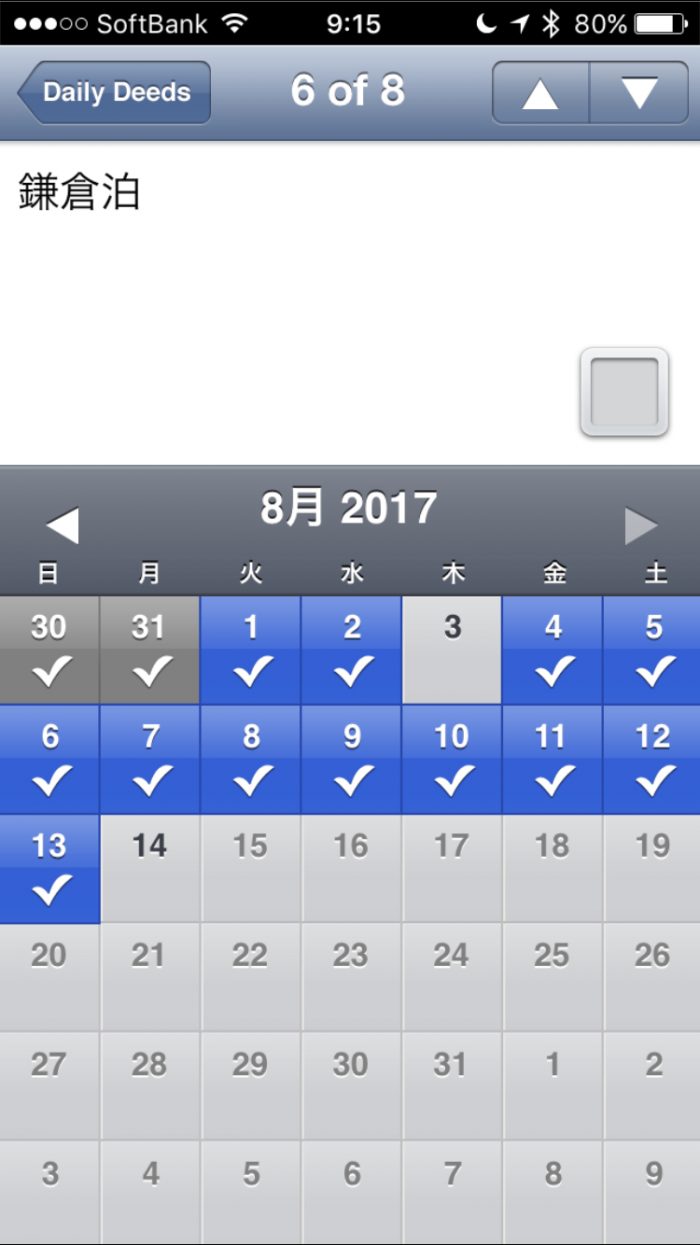This screenshot has width=700, height=1245.
Task: Toggle the checkmark on August 13
Action: pyautogui.click(x=49, y=890)
